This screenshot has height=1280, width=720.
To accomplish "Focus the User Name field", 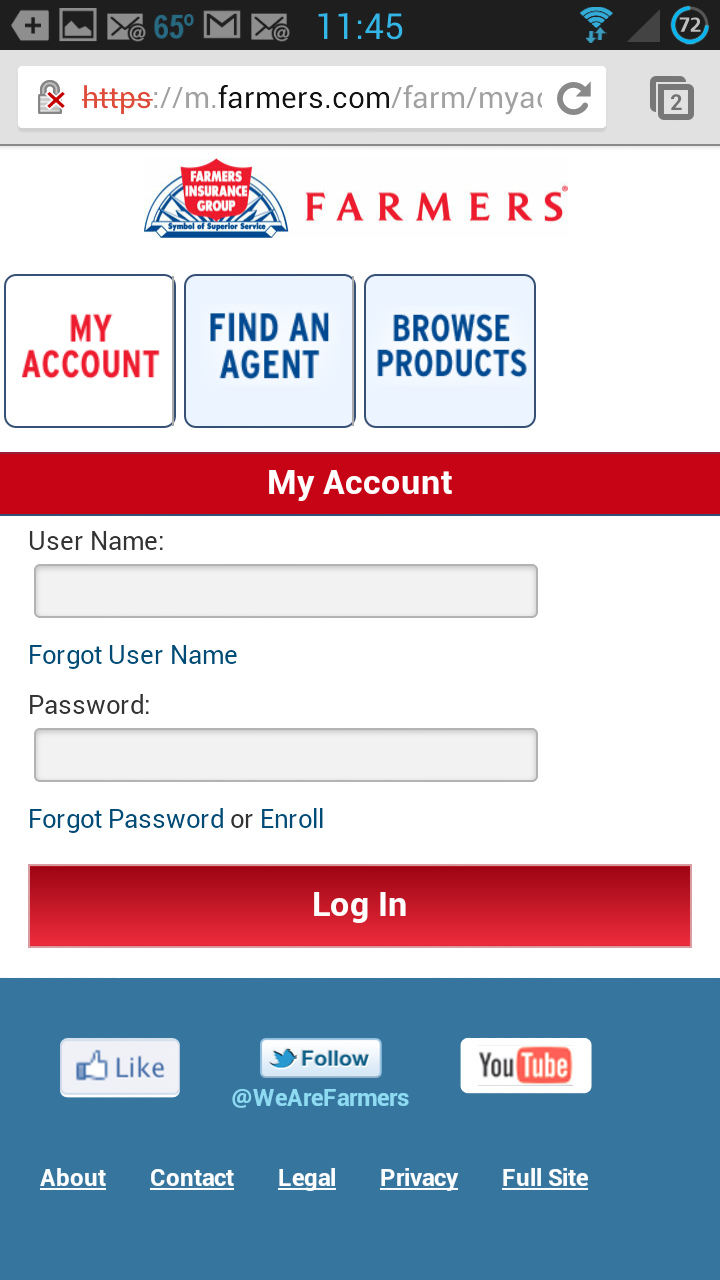I will click(x=286, y=591).
